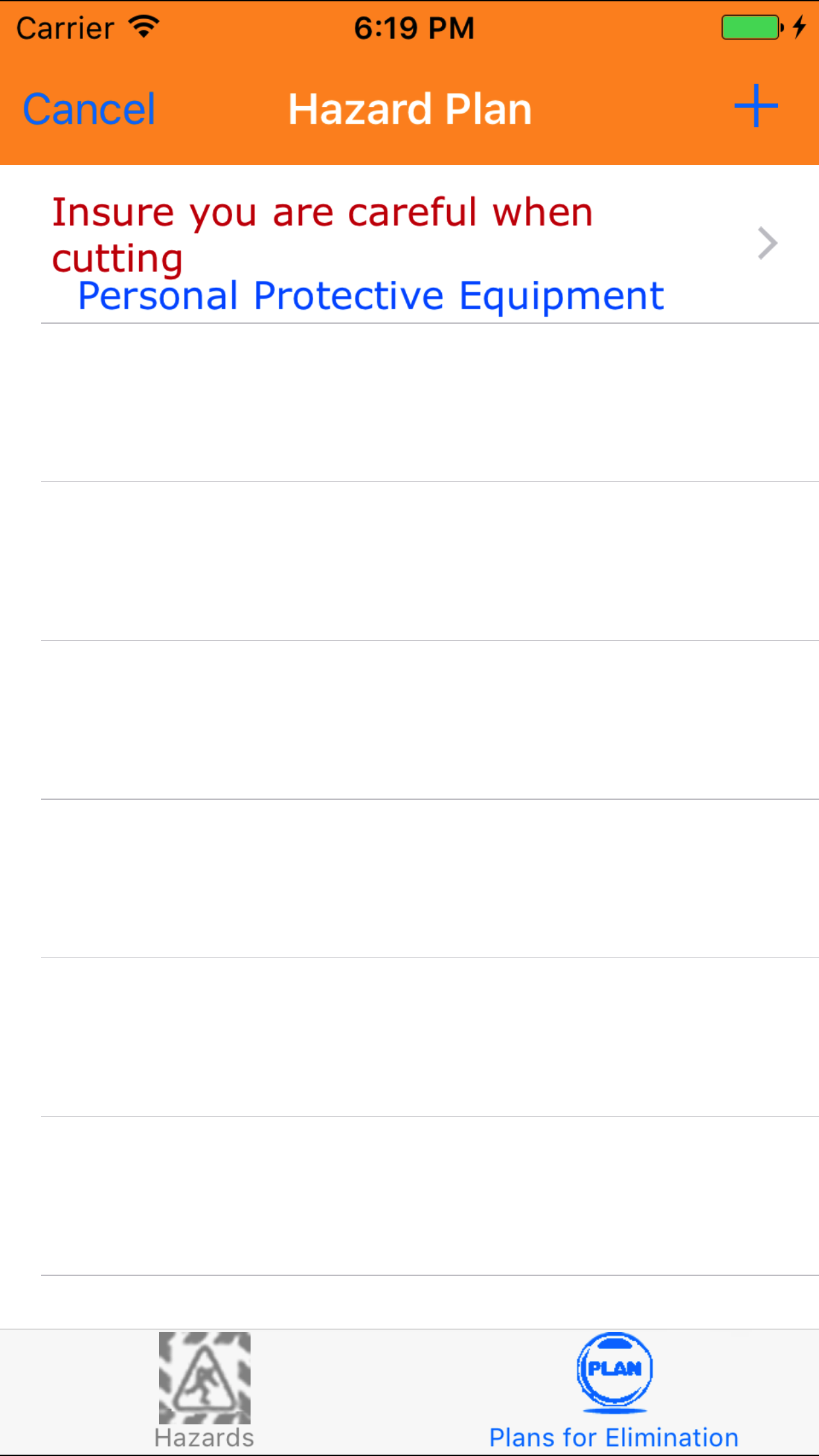The image size is (819, 1456).
Task: Switch to the Hazards tab
Action: click(204, 1391)
